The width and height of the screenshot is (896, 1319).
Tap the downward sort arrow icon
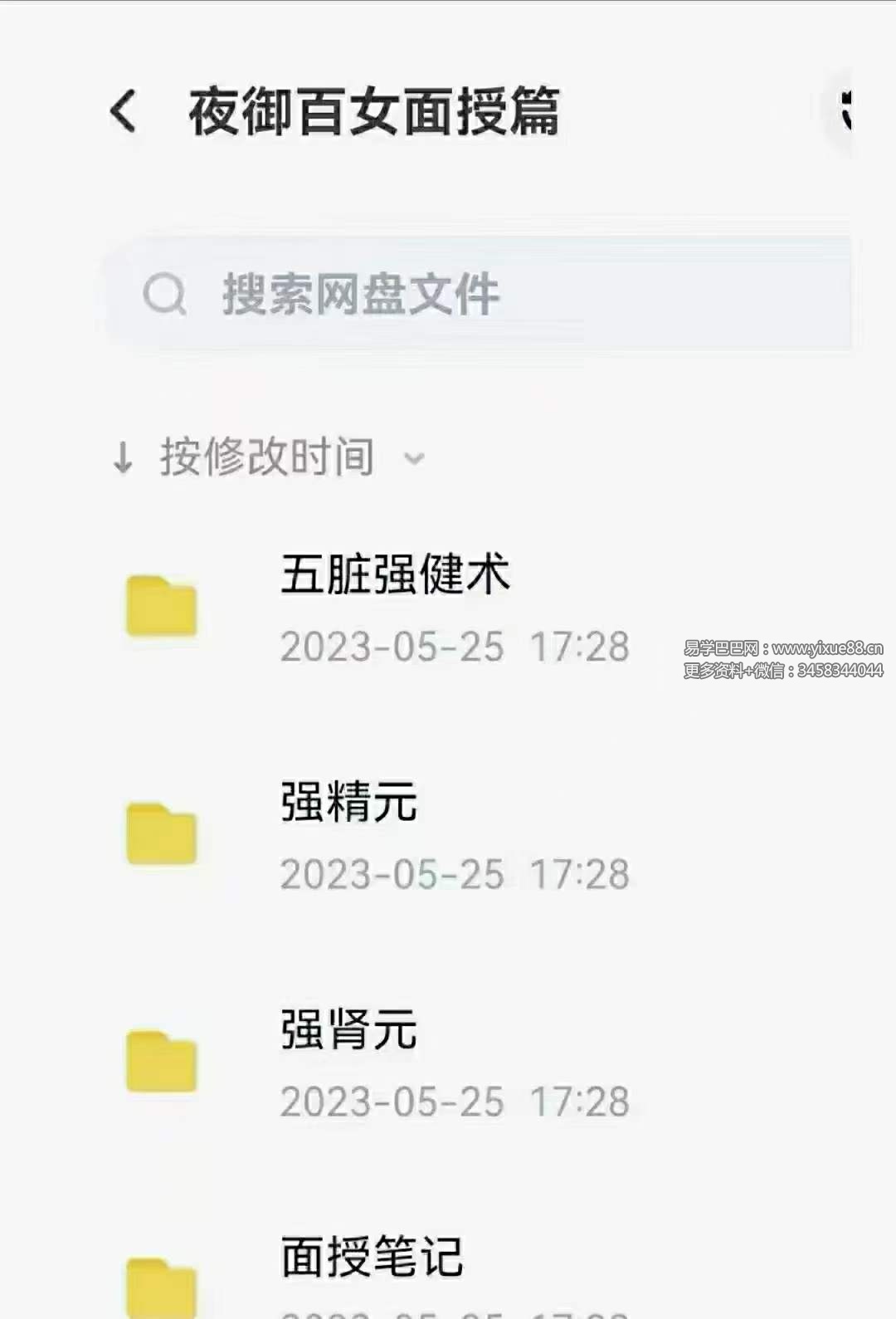(123, 457)
